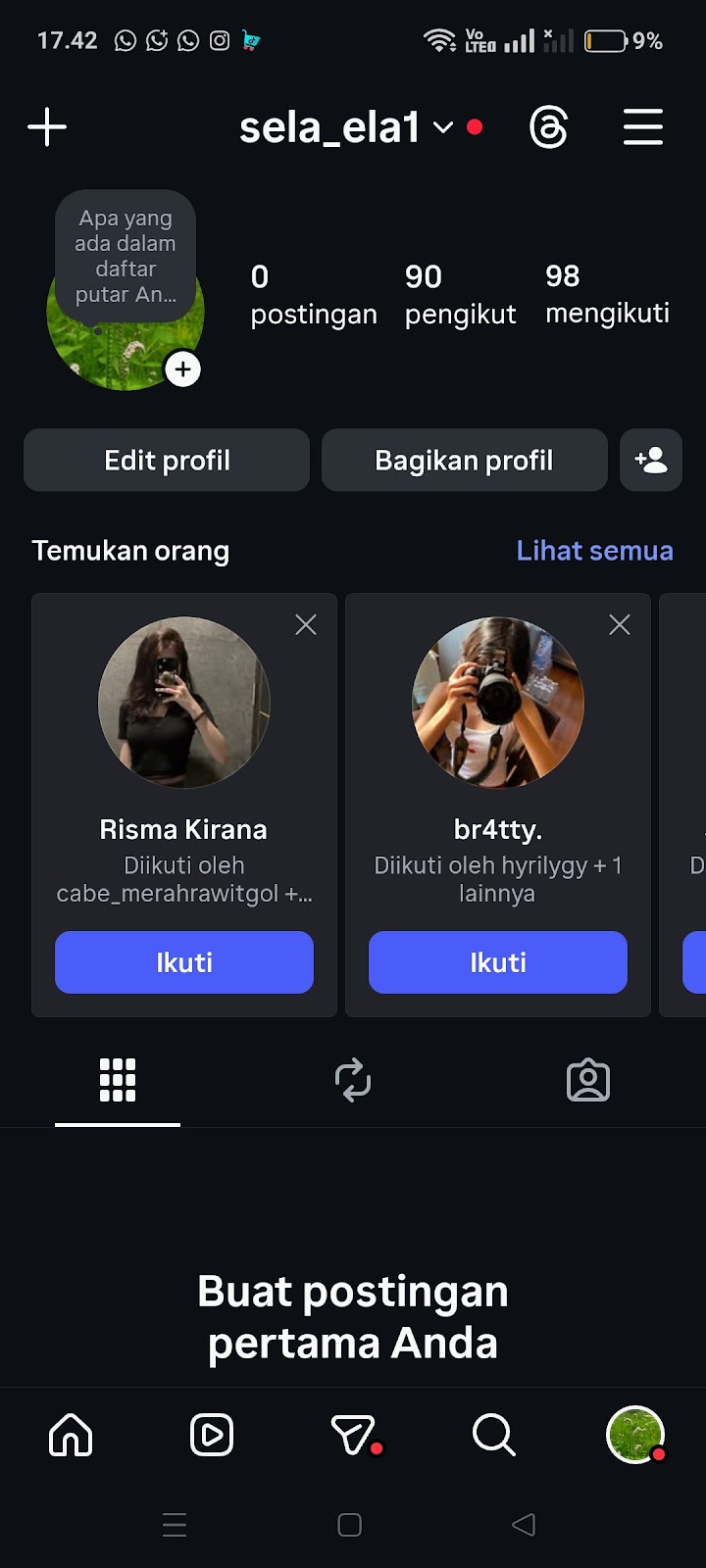Dismiss the Risma Kirana suggestion card

[306, 624]
